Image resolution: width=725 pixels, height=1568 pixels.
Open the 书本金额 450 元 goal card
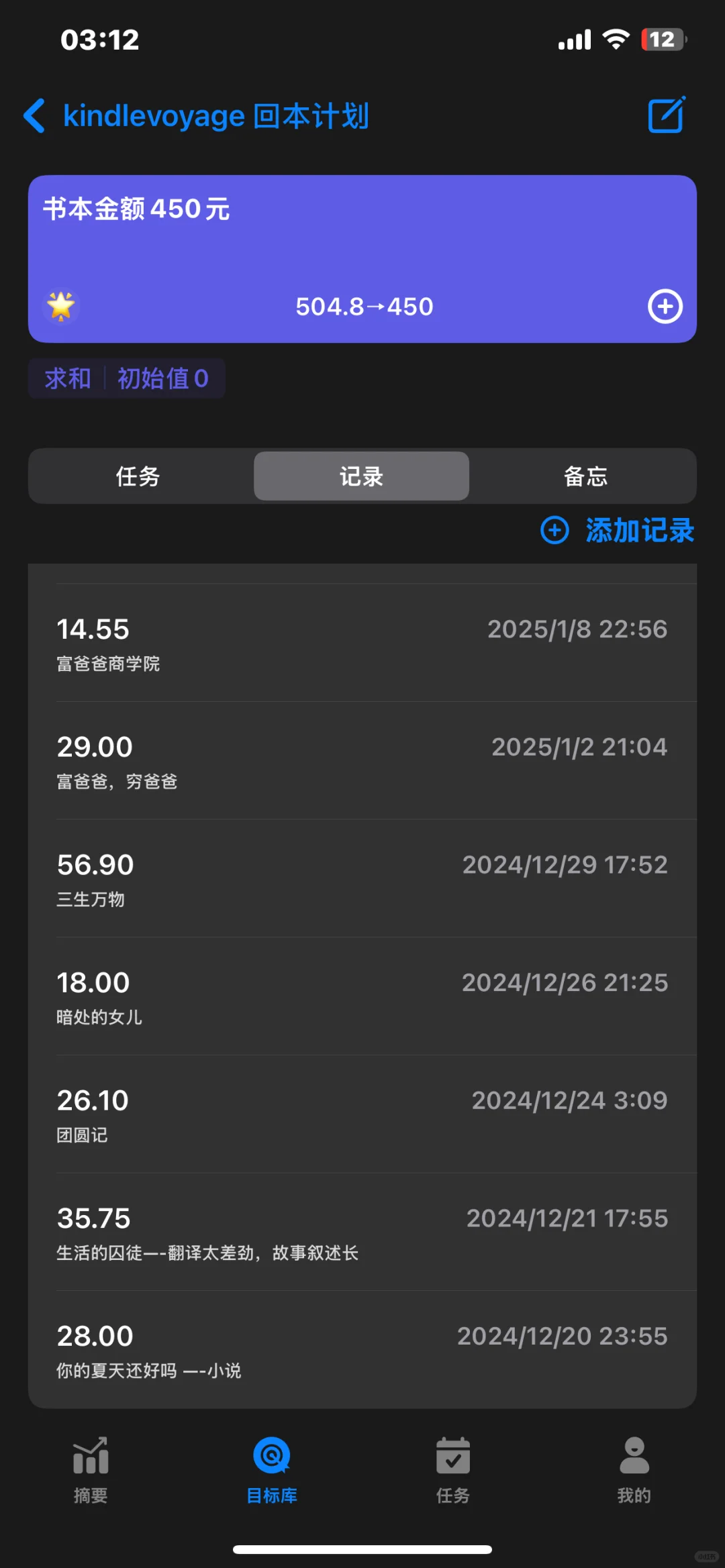362,259
